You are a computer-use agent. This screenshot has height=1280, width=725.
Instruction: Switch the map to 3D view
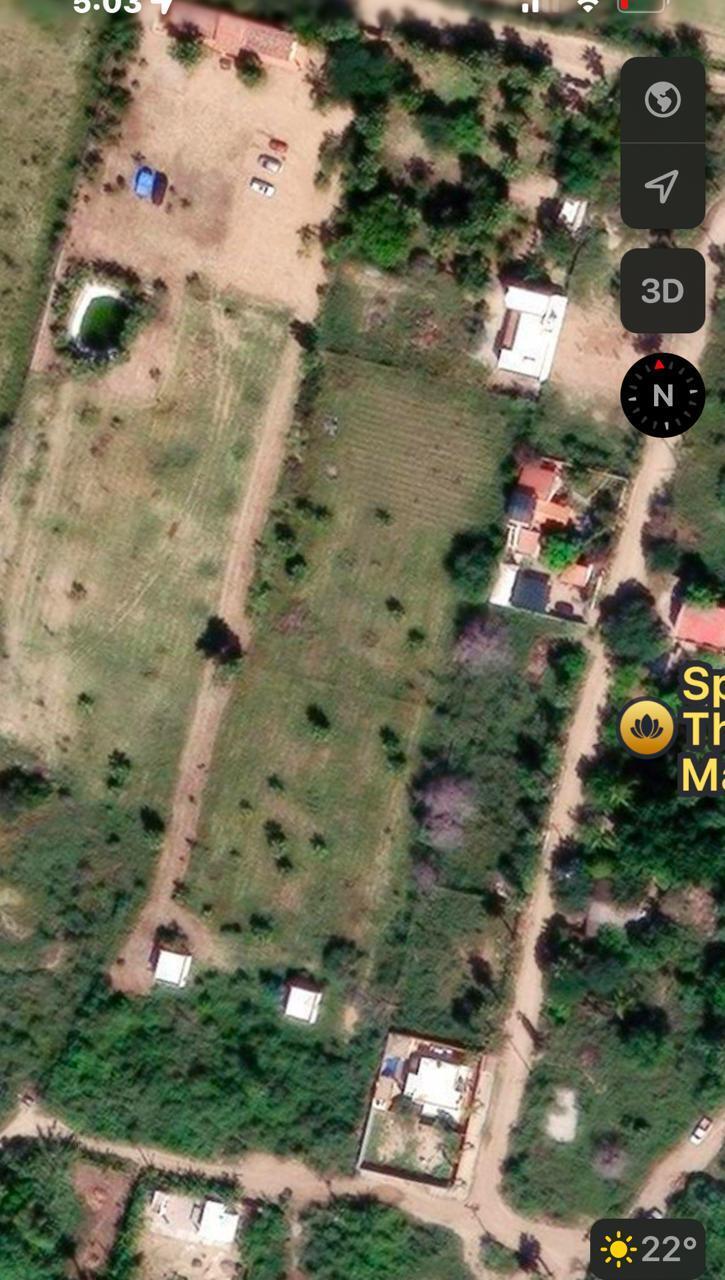click(x=662, y=291)
